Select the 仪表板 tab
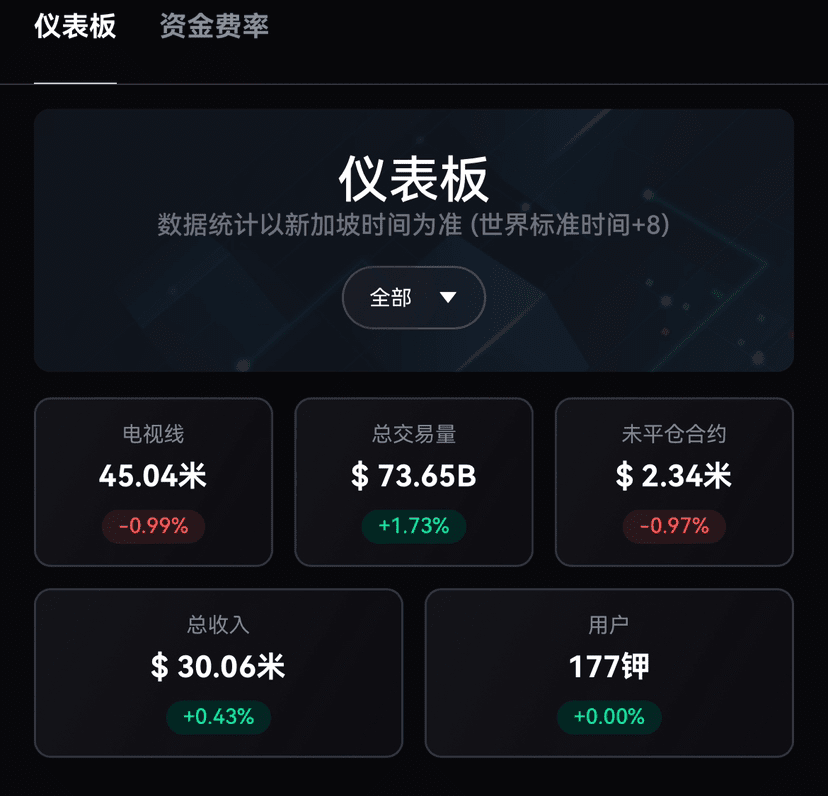The image size is (828, 796). [75, 27]
